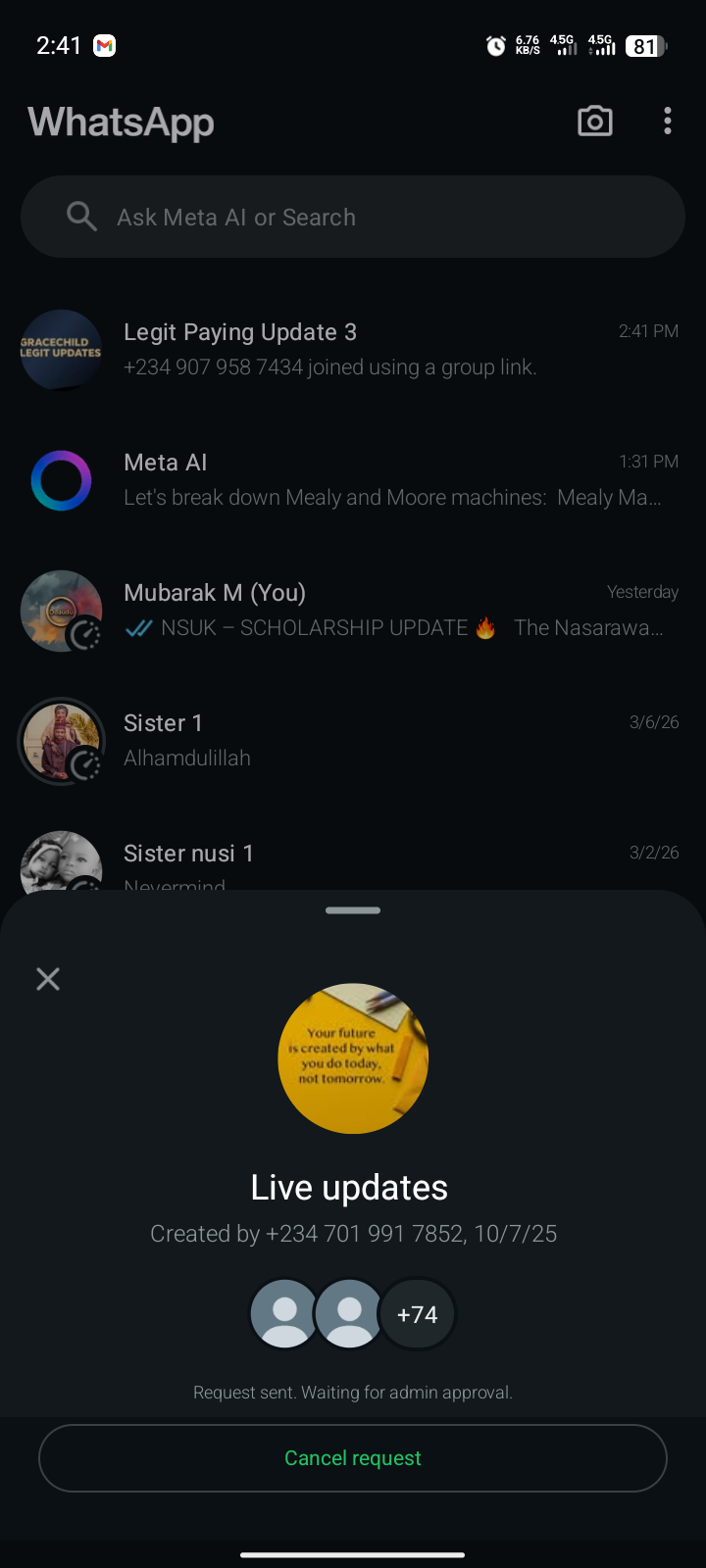Cancel the group join request
Image resolution: width=706 pixels, height=1568 pixels.
[x=353, y=1458]
